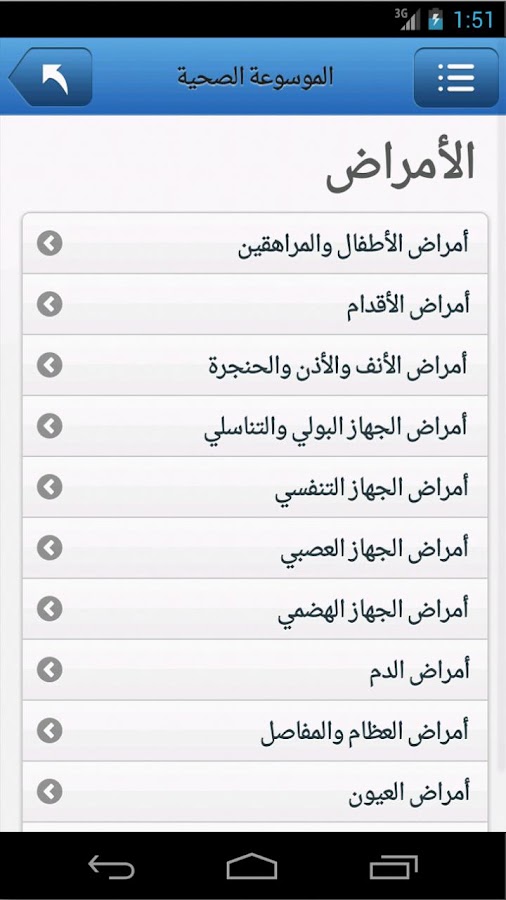Open the list menu button
The width and height of the screenshot is (506, 900).
[x=456, y=77]
